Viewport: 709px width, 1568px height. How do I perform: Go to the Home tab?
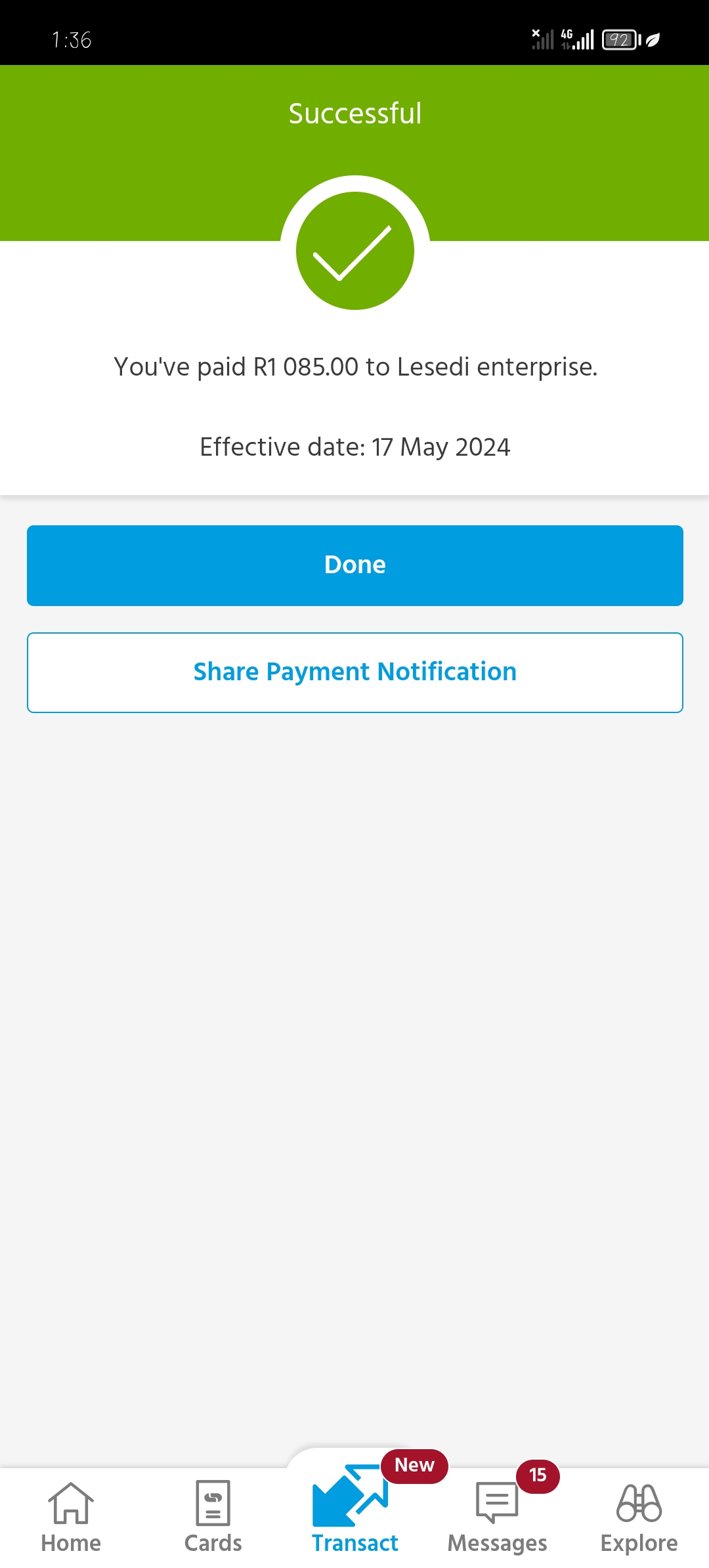click(71, 1518)
